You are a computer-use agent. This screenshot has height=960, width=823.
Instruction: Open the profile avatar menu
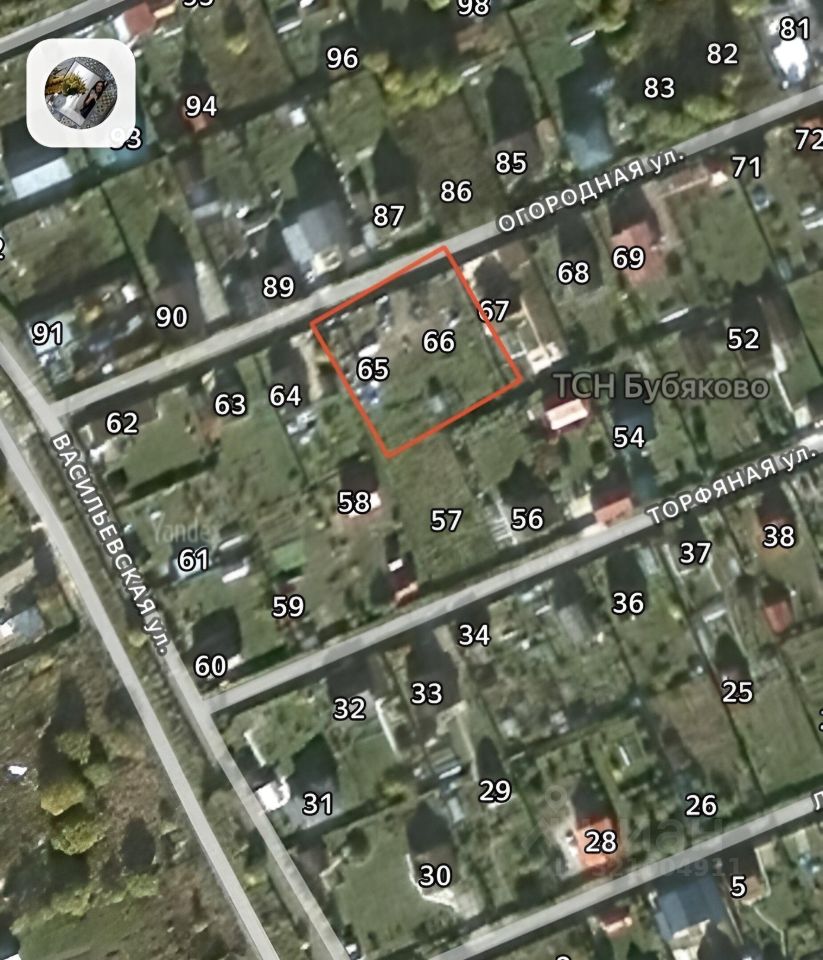click(x=81, y=92)
